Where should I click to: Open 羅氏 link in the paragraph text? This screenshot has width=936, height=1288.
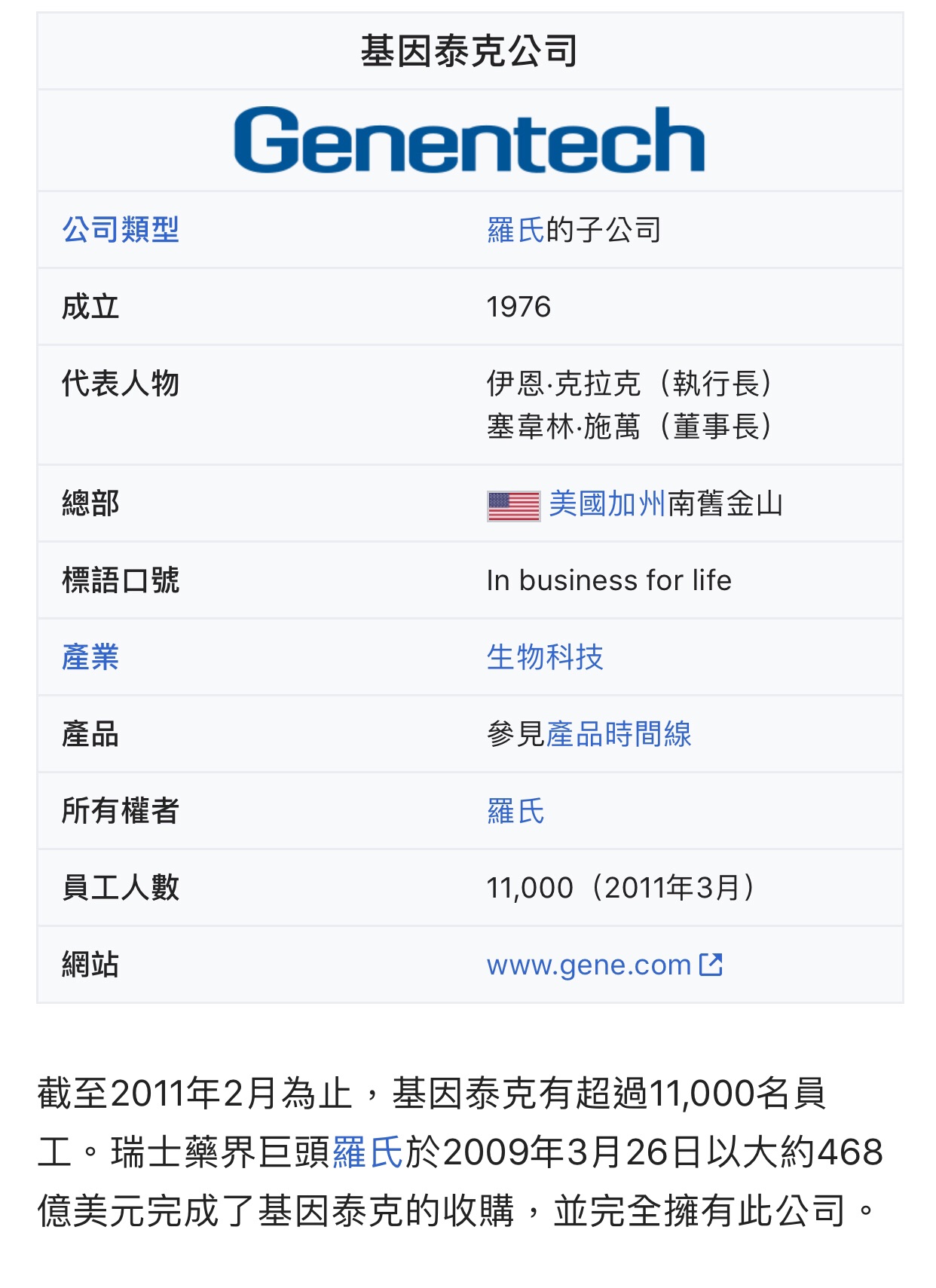pos(368,1152)
